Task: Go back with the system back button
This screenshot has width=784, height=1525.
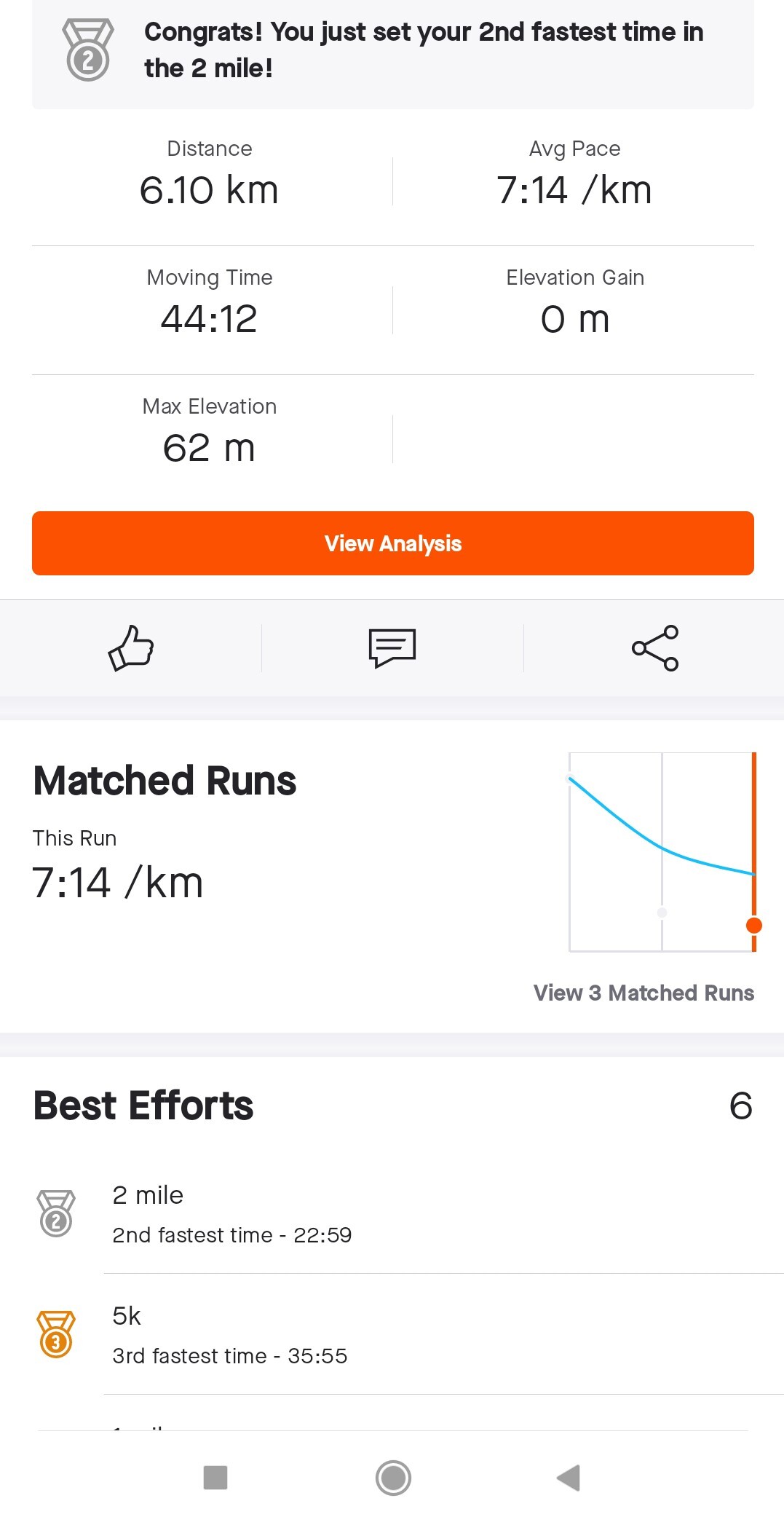Action: pyautogui.click(x=568, y=1478)
